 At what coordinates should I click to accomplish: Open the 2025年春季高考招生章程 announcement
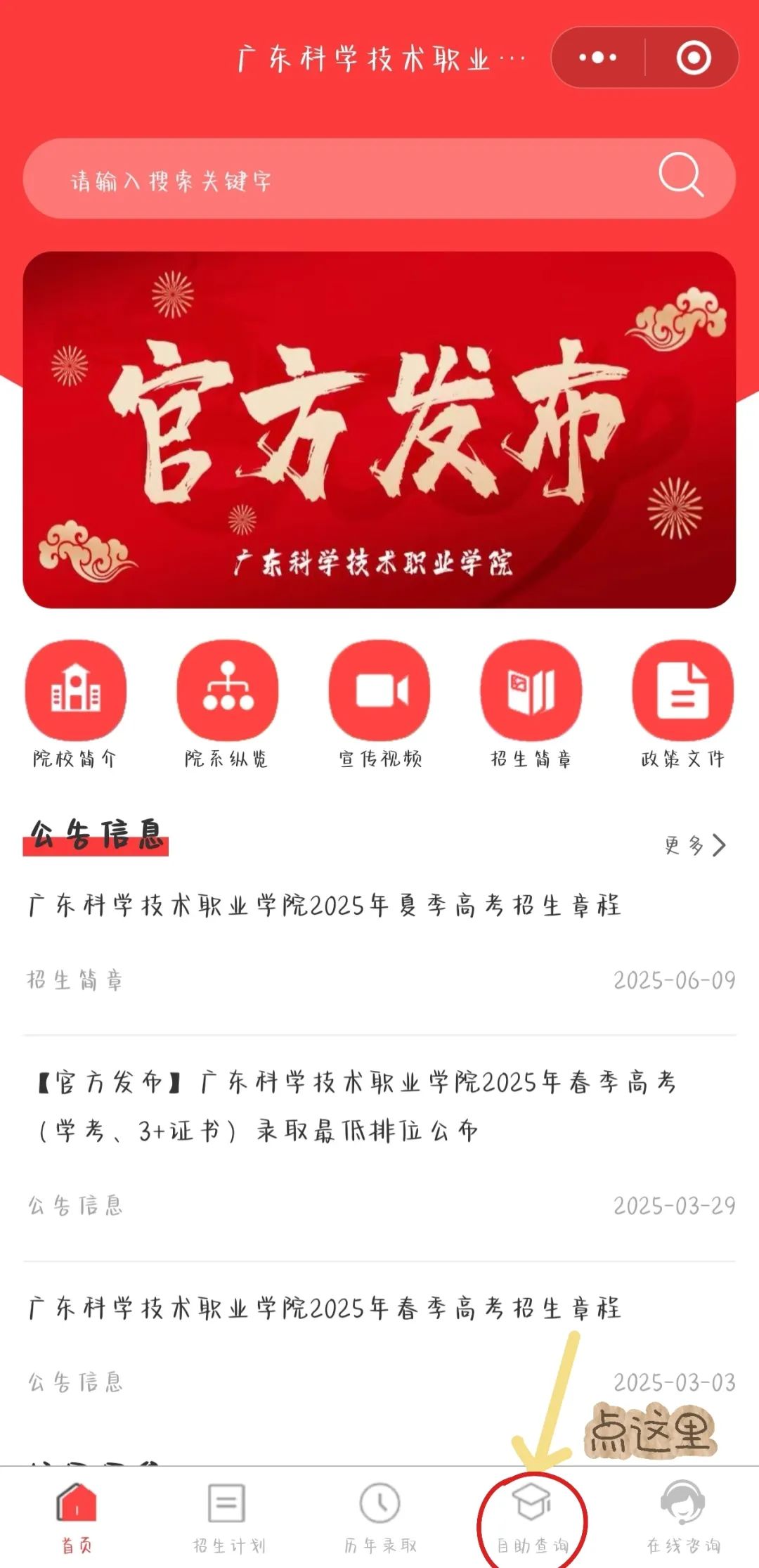tap(325, 1309)
